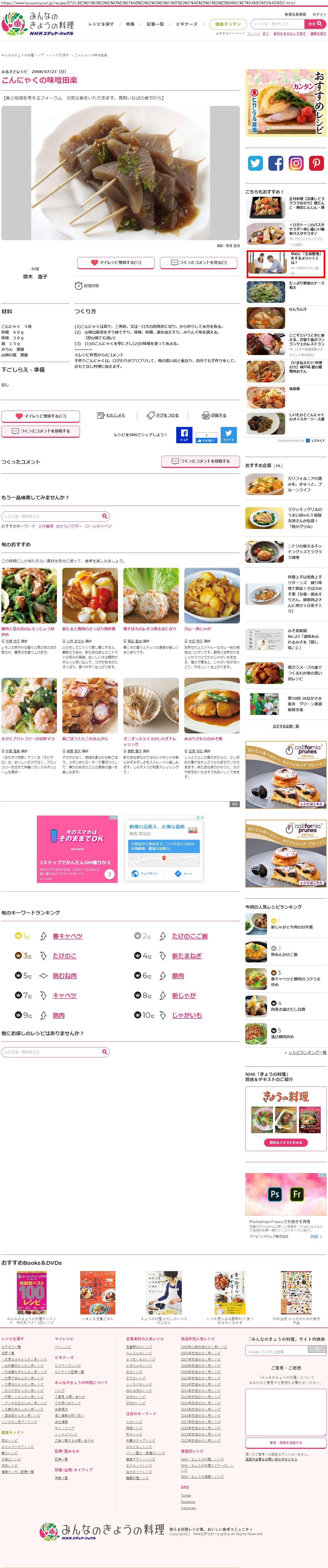Open the Pinterest icon in the sidebar
Viewport: 328px width, 1568px height.
[316, 163]
